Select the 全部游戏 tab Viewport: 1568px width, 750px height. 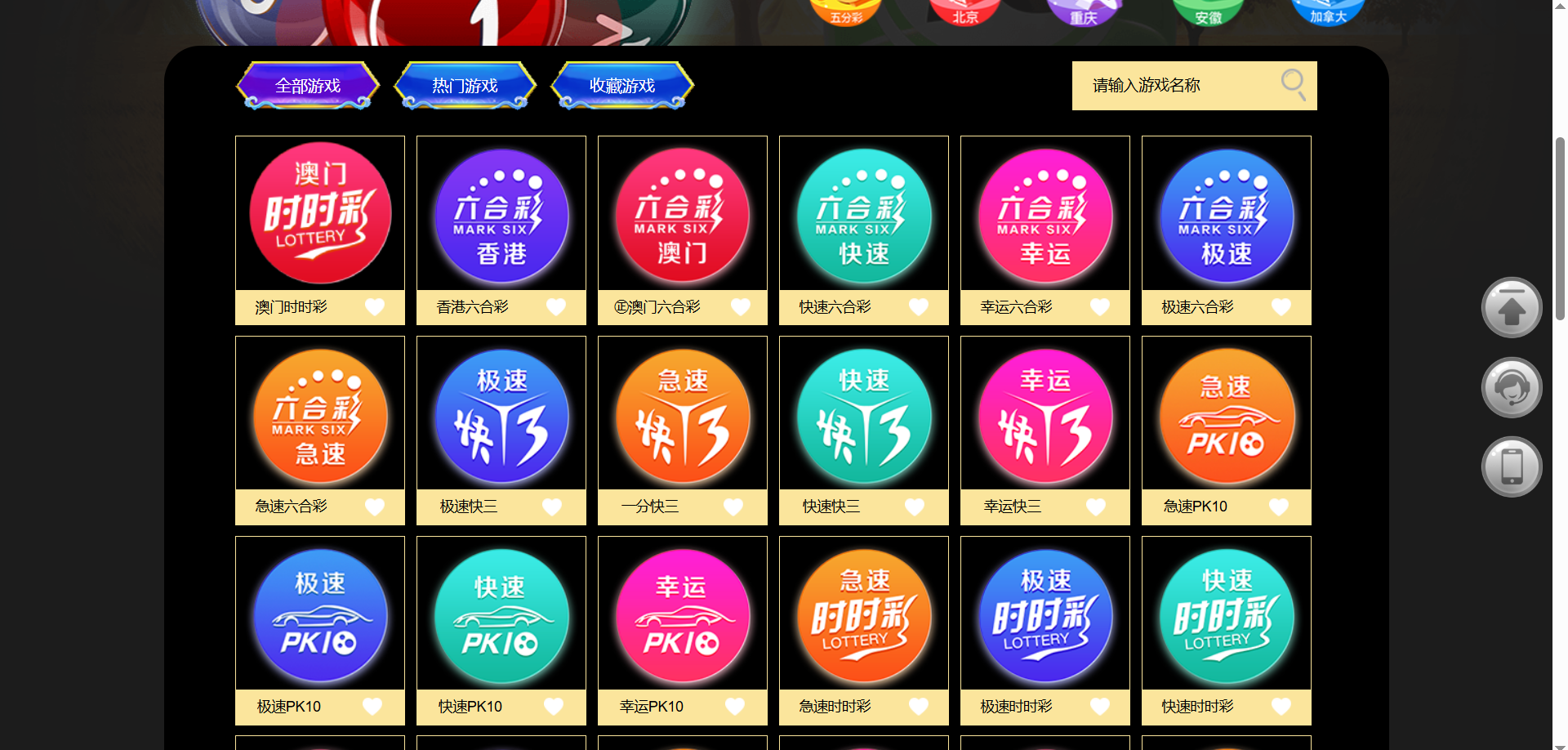pos(308,86)
